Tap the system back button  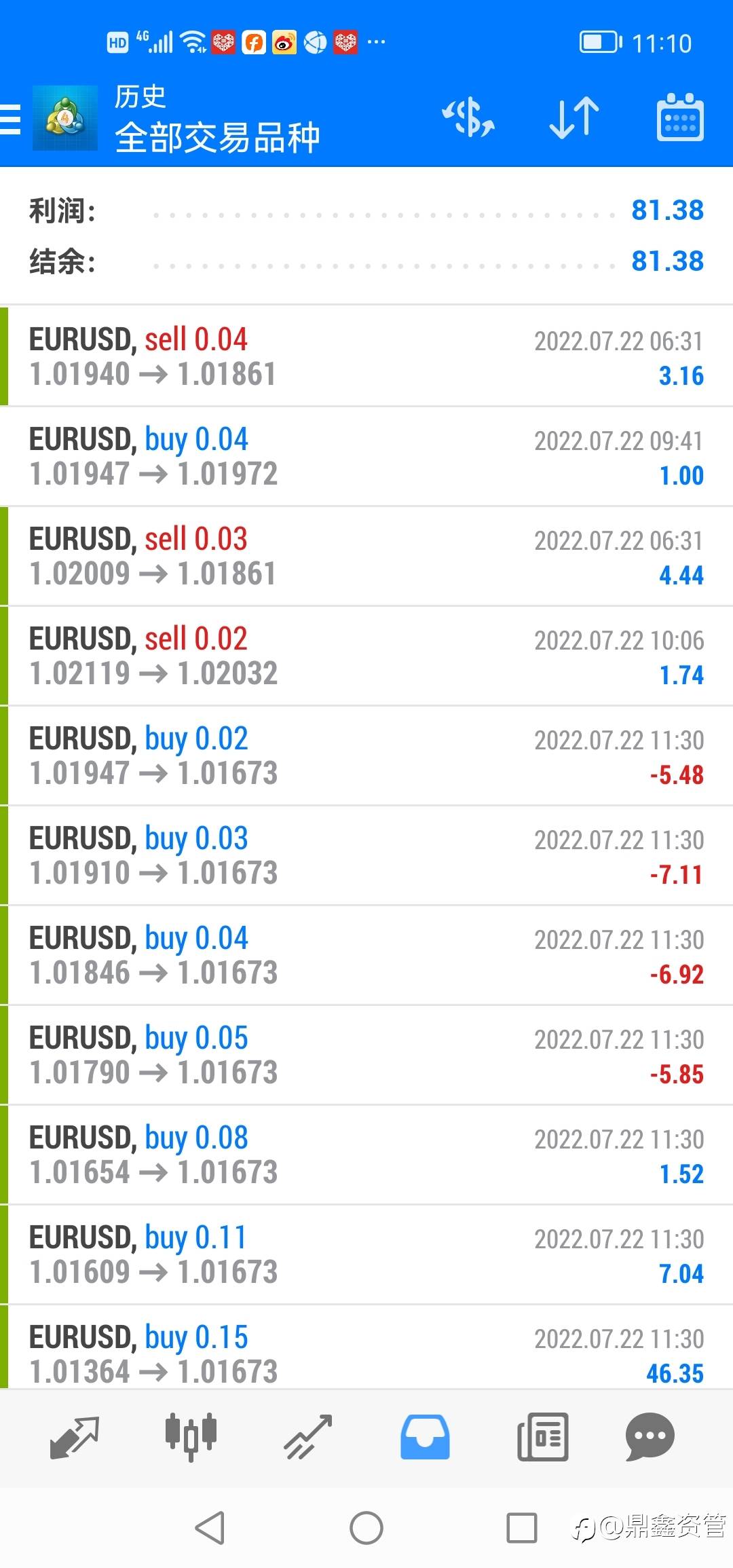tap(210, 1529)
